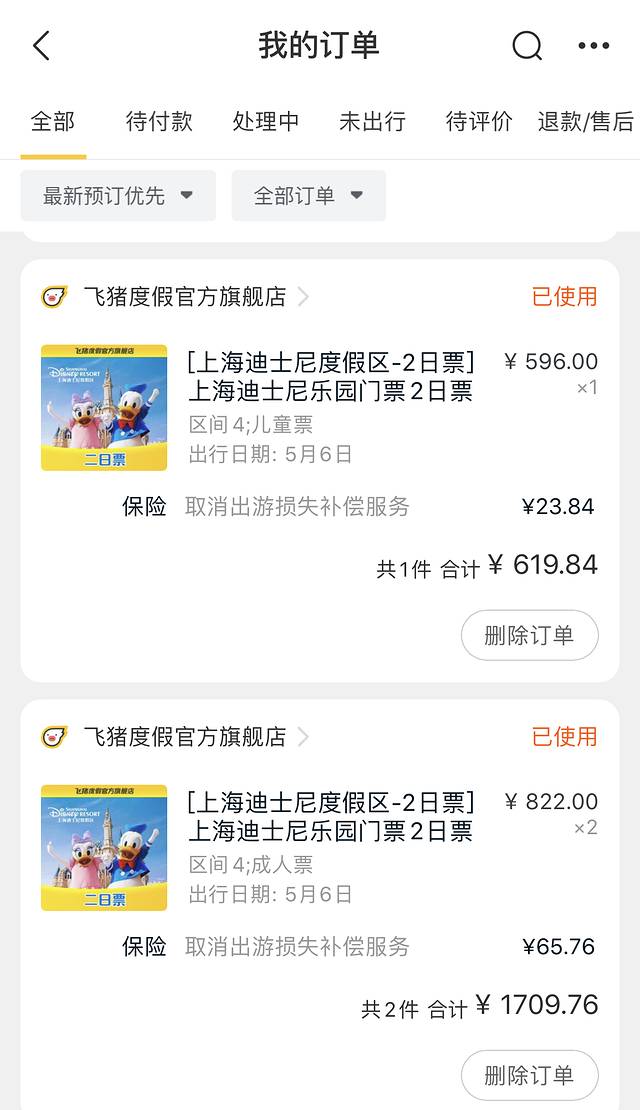This screenshot has height=1110, width=640.
Task: Open the 成人票 Disney 2-day ticket order
Action: pyautogui.click(x=330, y=831)
